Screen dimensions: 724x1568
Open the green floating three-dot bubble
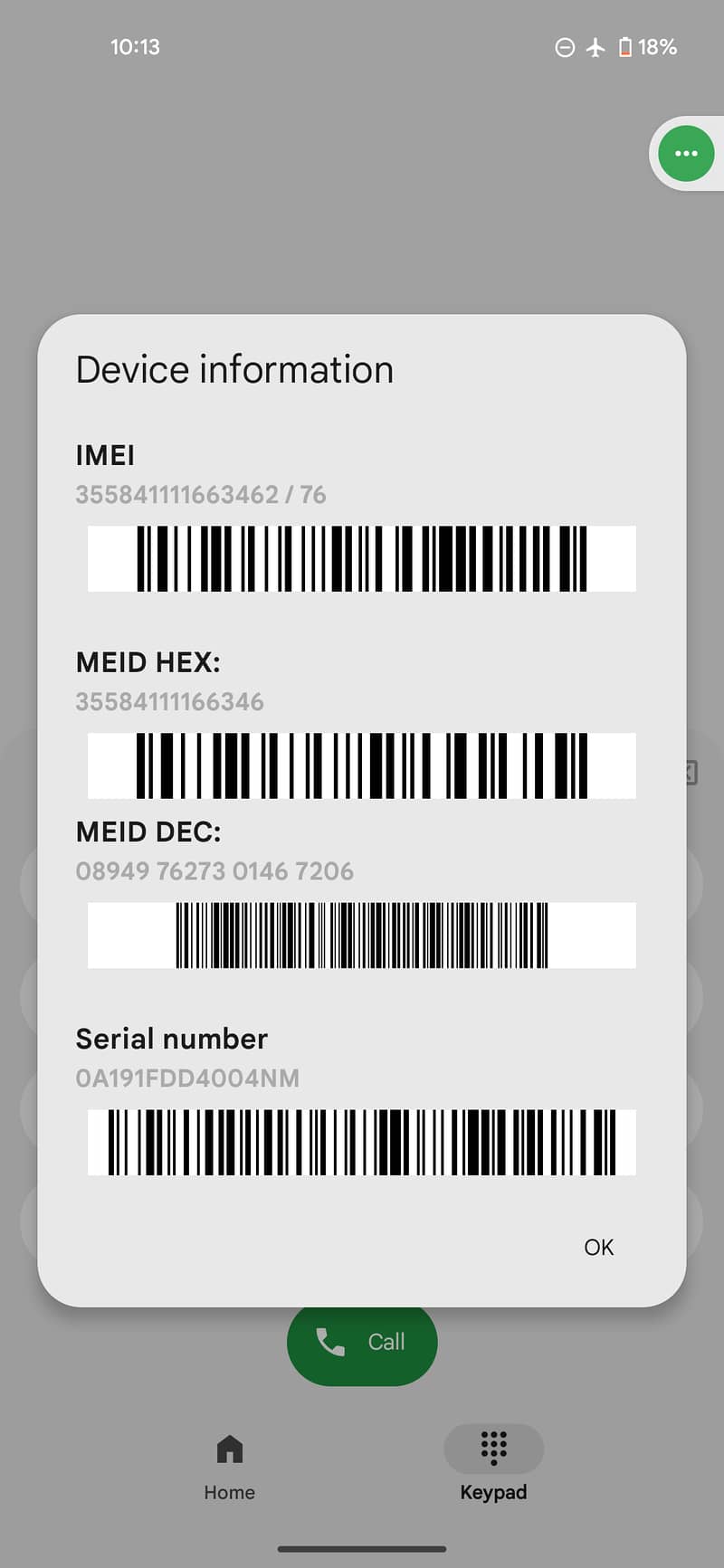pos(686,154)
